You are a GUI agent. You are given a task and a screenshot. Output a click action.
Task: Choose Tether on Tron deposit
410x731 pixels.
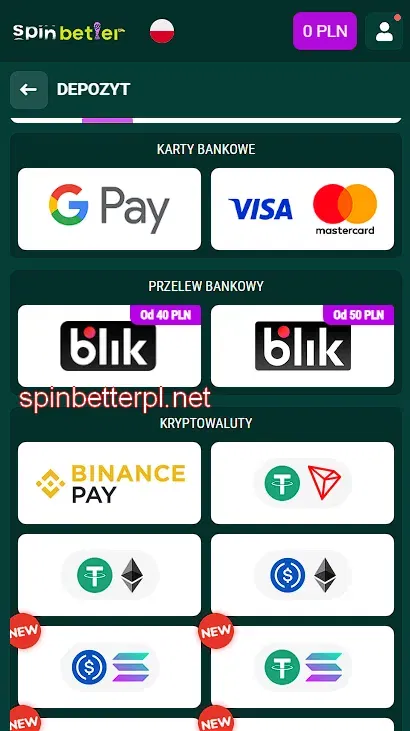(x=302, y=483)
